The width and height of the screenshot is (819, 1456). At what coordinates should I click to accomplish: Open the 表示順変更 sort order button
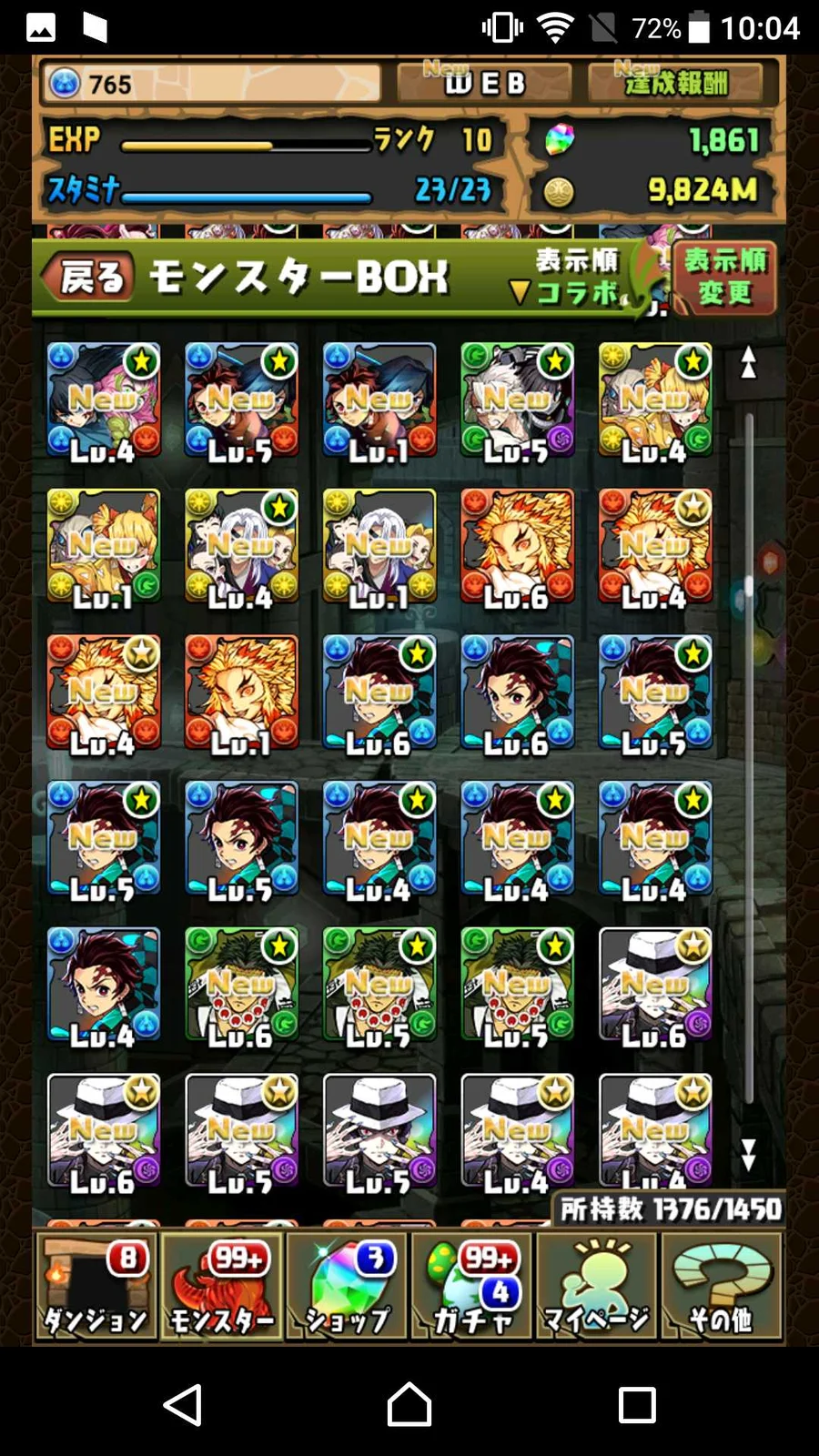(724, 278)
